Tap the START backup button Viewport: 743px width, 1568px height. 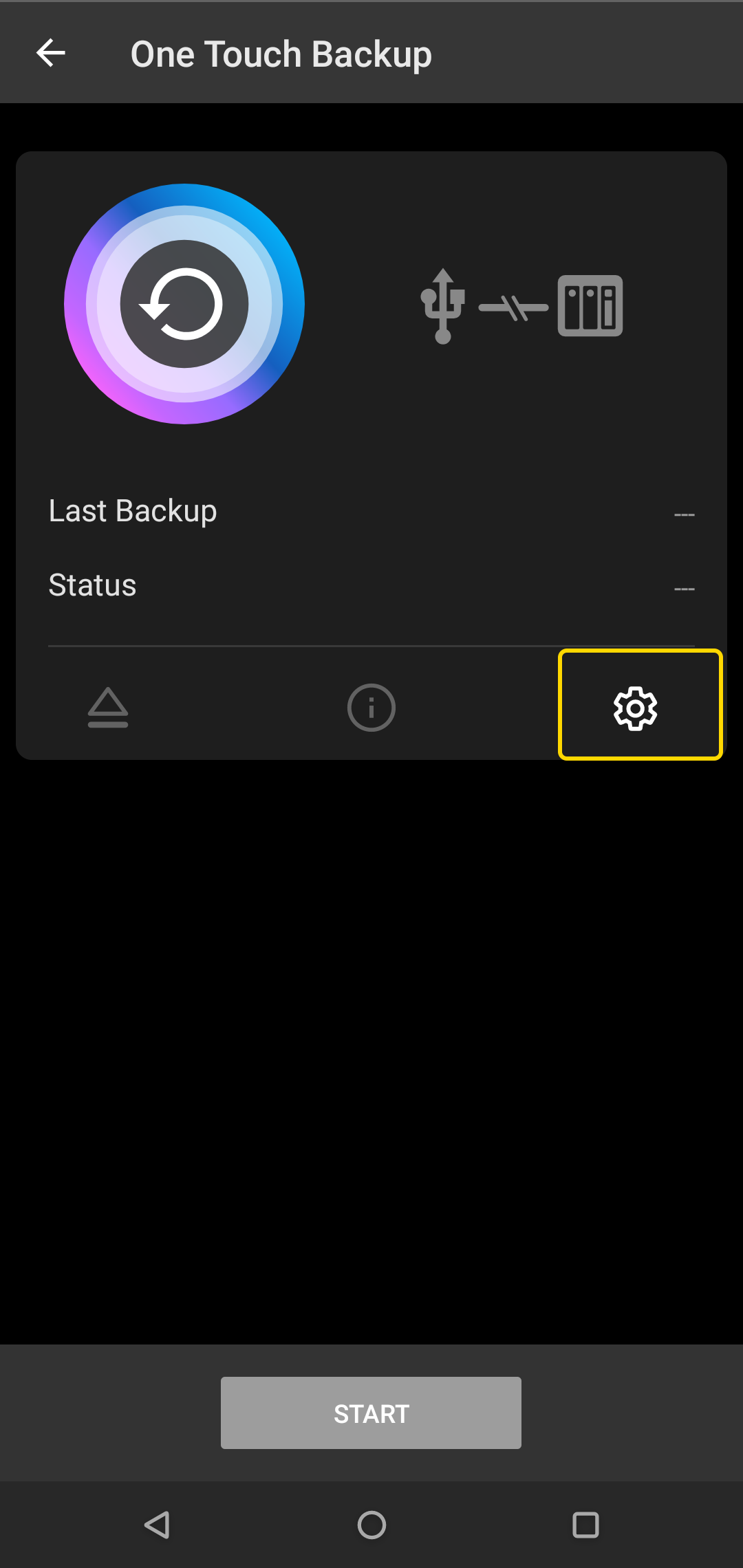tap(371, 1413)
